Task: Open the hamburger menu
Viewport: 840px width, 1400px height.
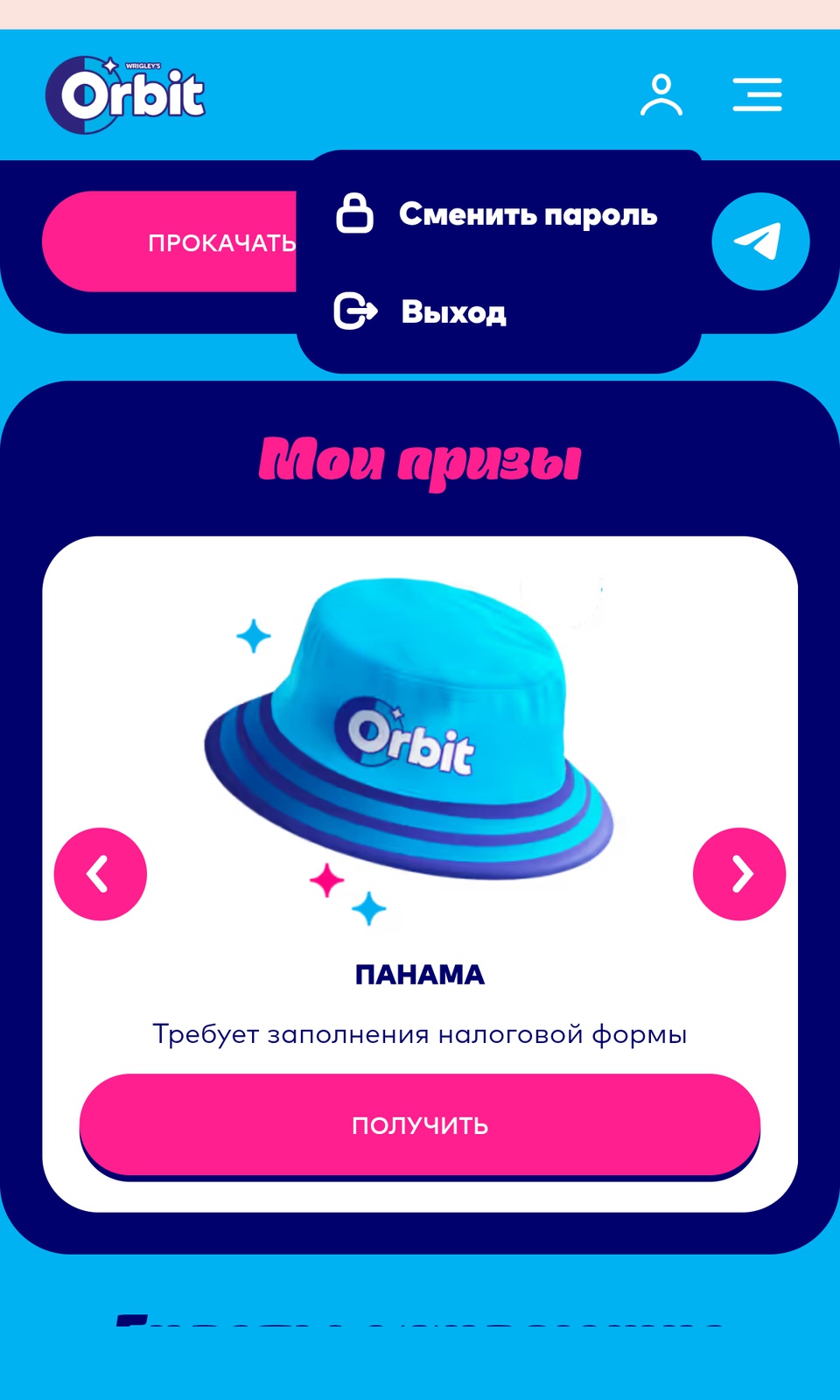Action: (757, 94)
